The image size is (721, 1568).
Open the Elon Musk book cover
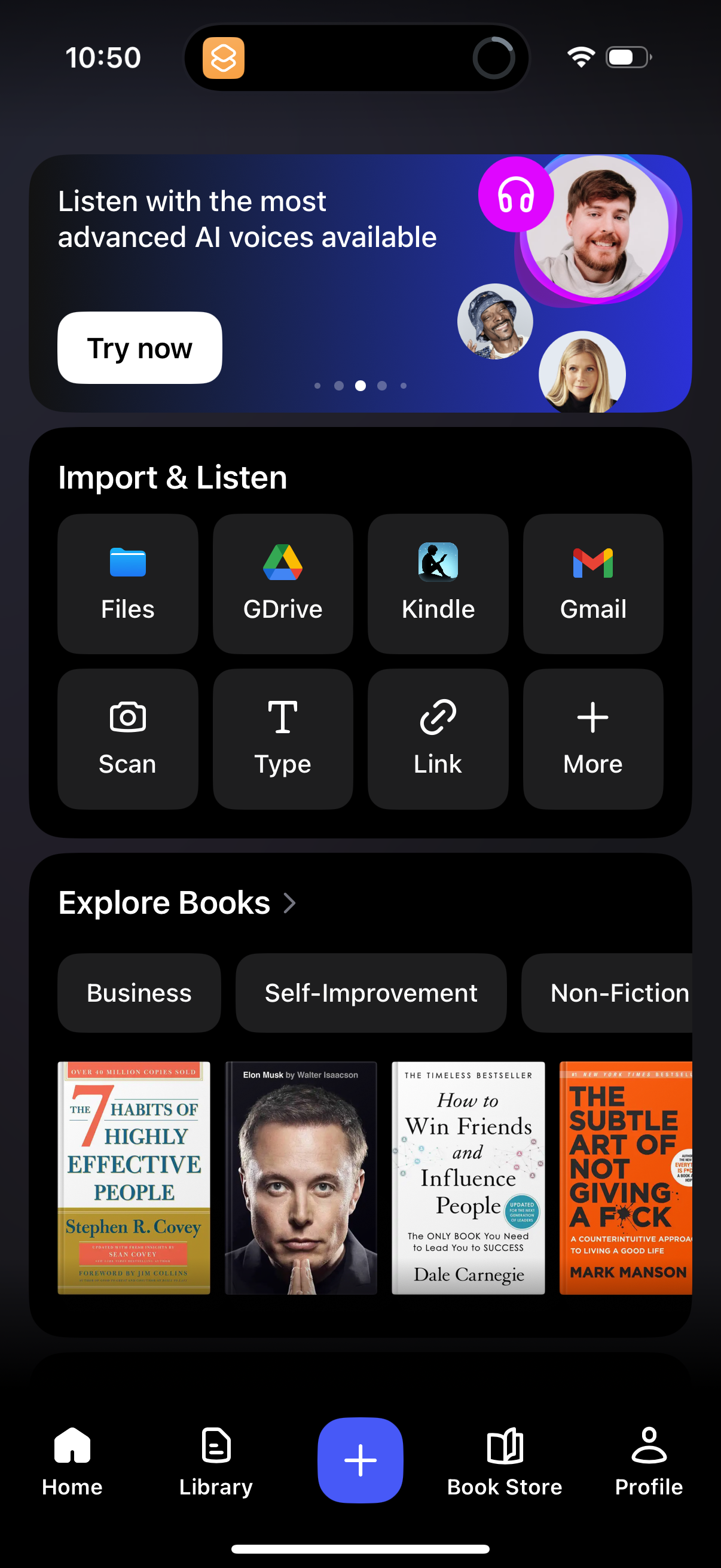301,1177
